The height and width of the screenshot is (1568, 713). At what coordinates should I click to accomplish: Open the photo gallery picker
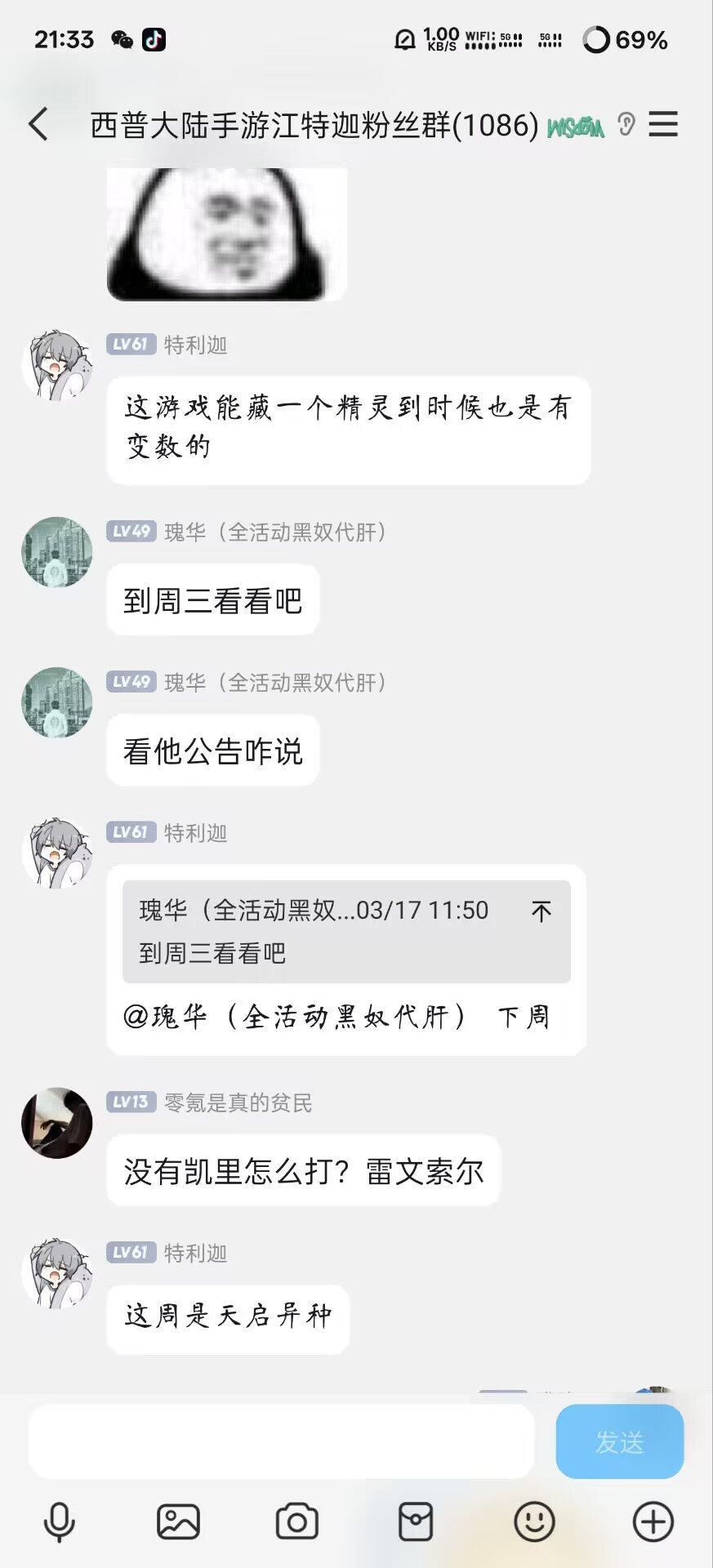178,1522
